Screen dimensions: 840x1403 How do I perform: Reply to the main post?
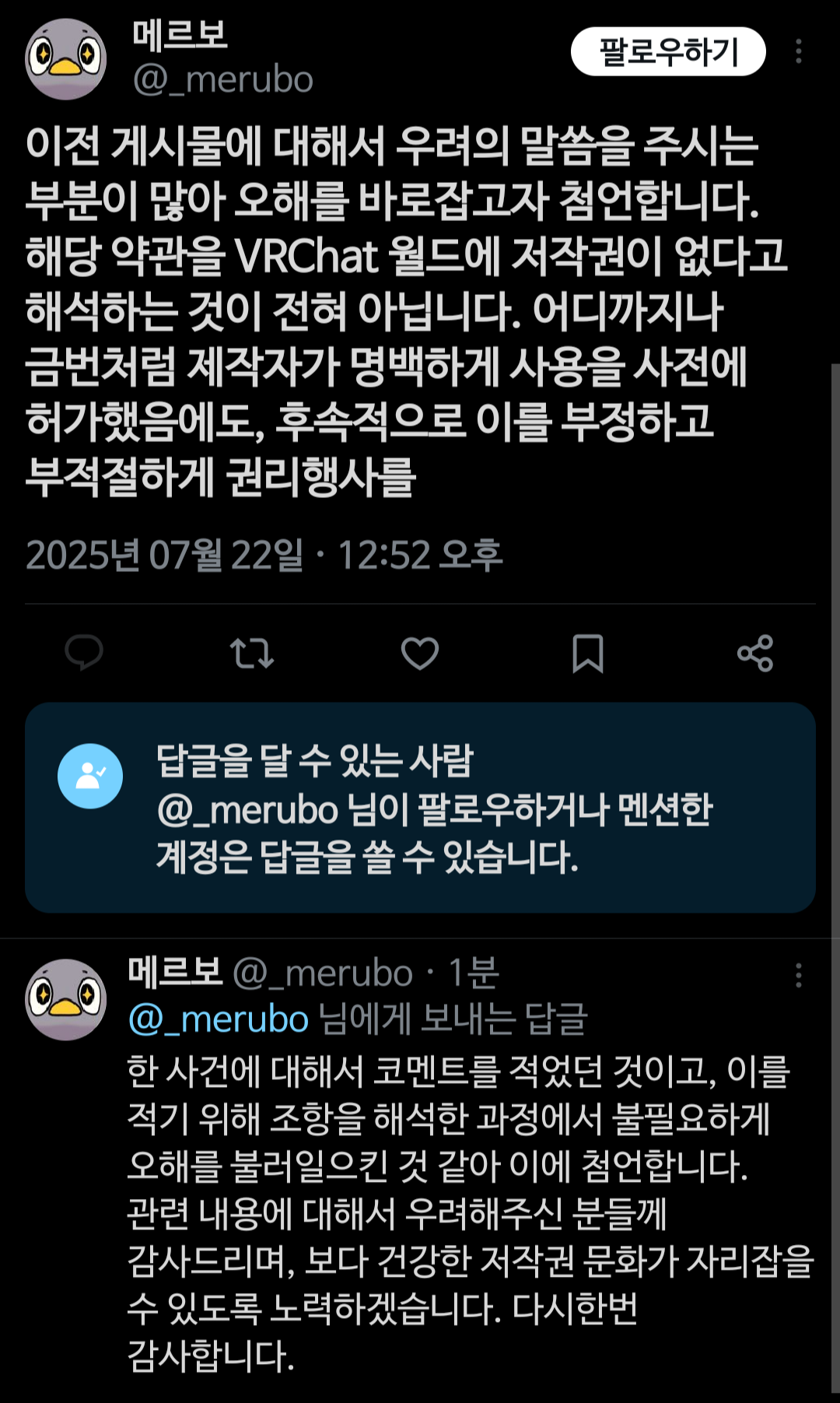pyautogui.click(x=84, y=653)
